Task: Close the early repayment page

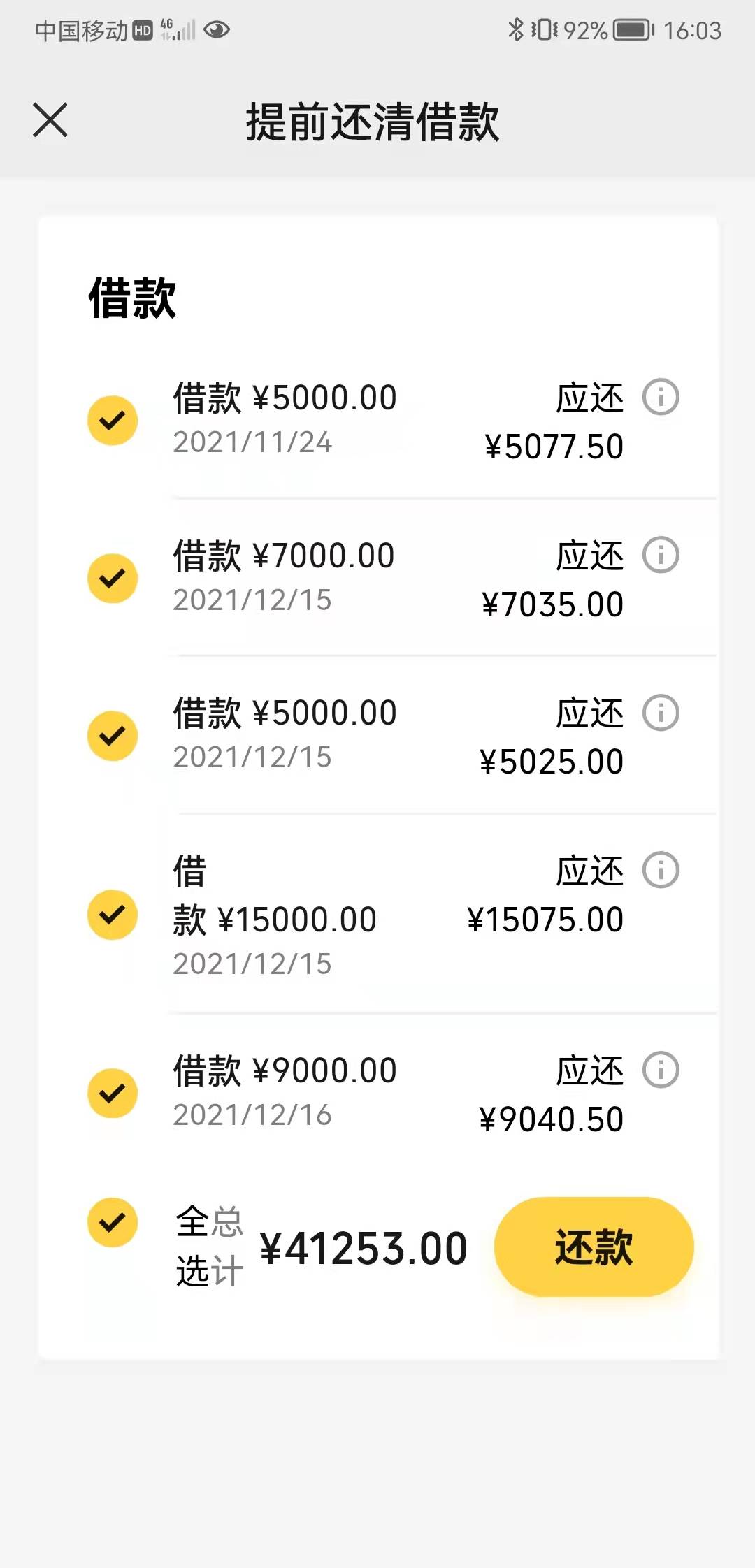Action: point(50,120)
